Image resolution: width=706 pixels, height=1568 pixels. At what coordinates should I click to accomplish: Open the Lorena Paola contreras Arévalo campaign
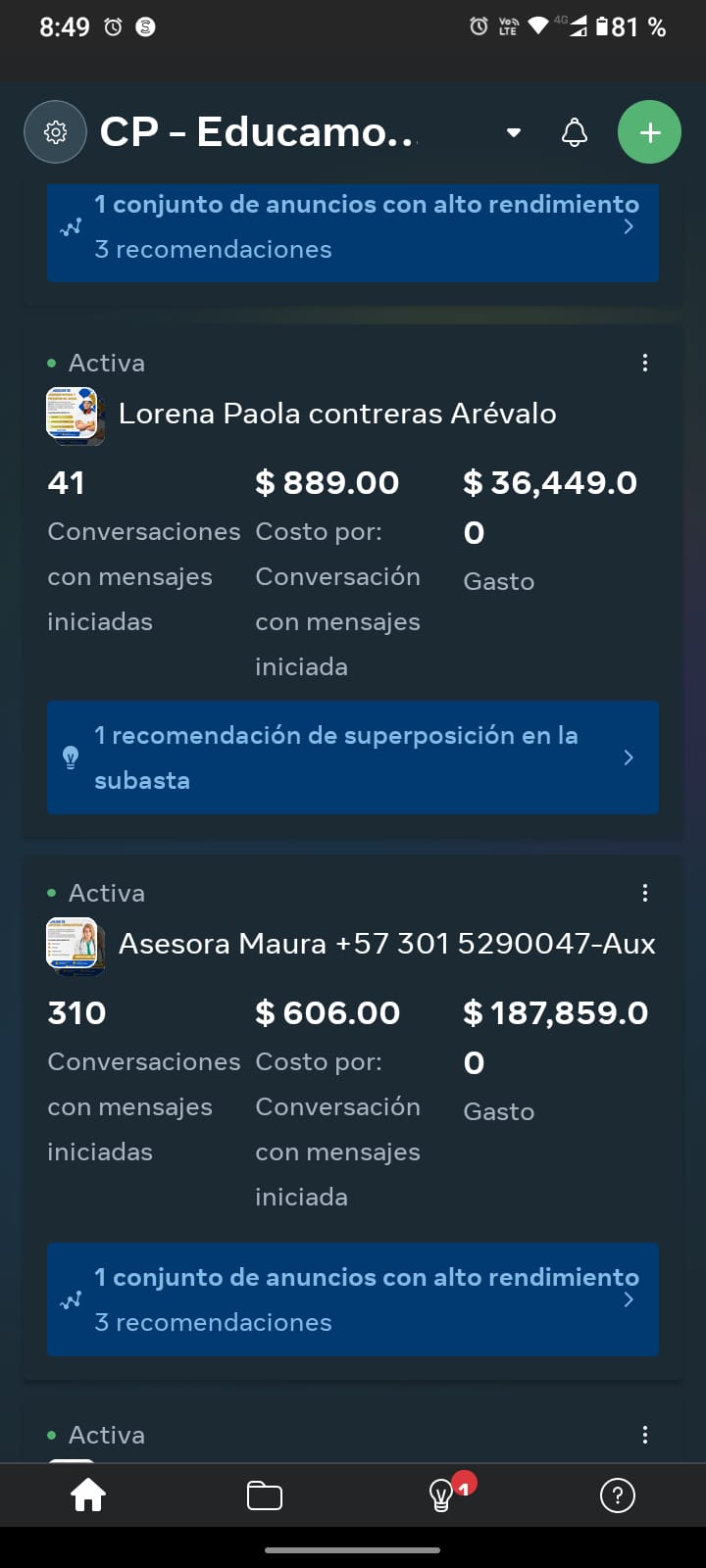point(336,414)
